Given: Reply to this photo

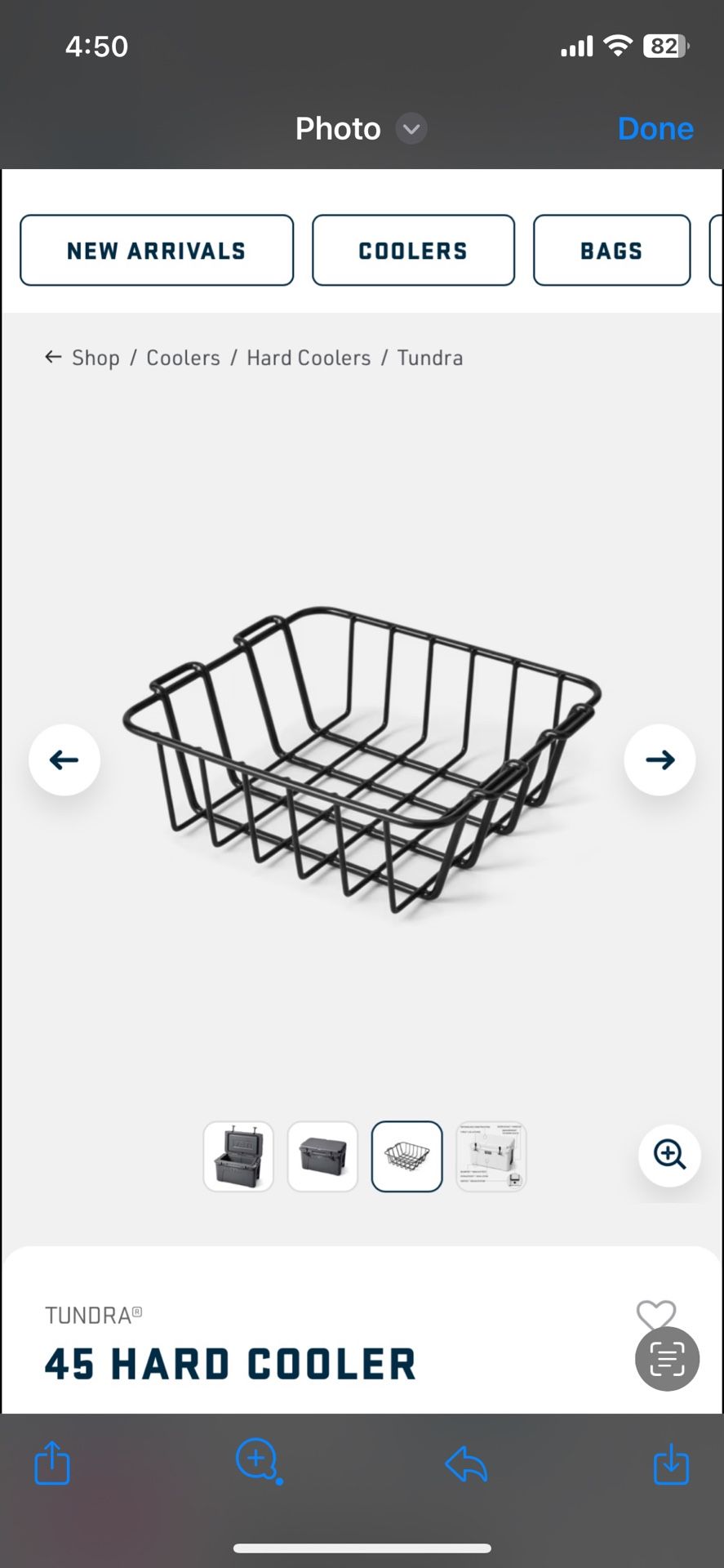Looking at the screenshot, I should pyautogui.click(x=466, y=1463).
